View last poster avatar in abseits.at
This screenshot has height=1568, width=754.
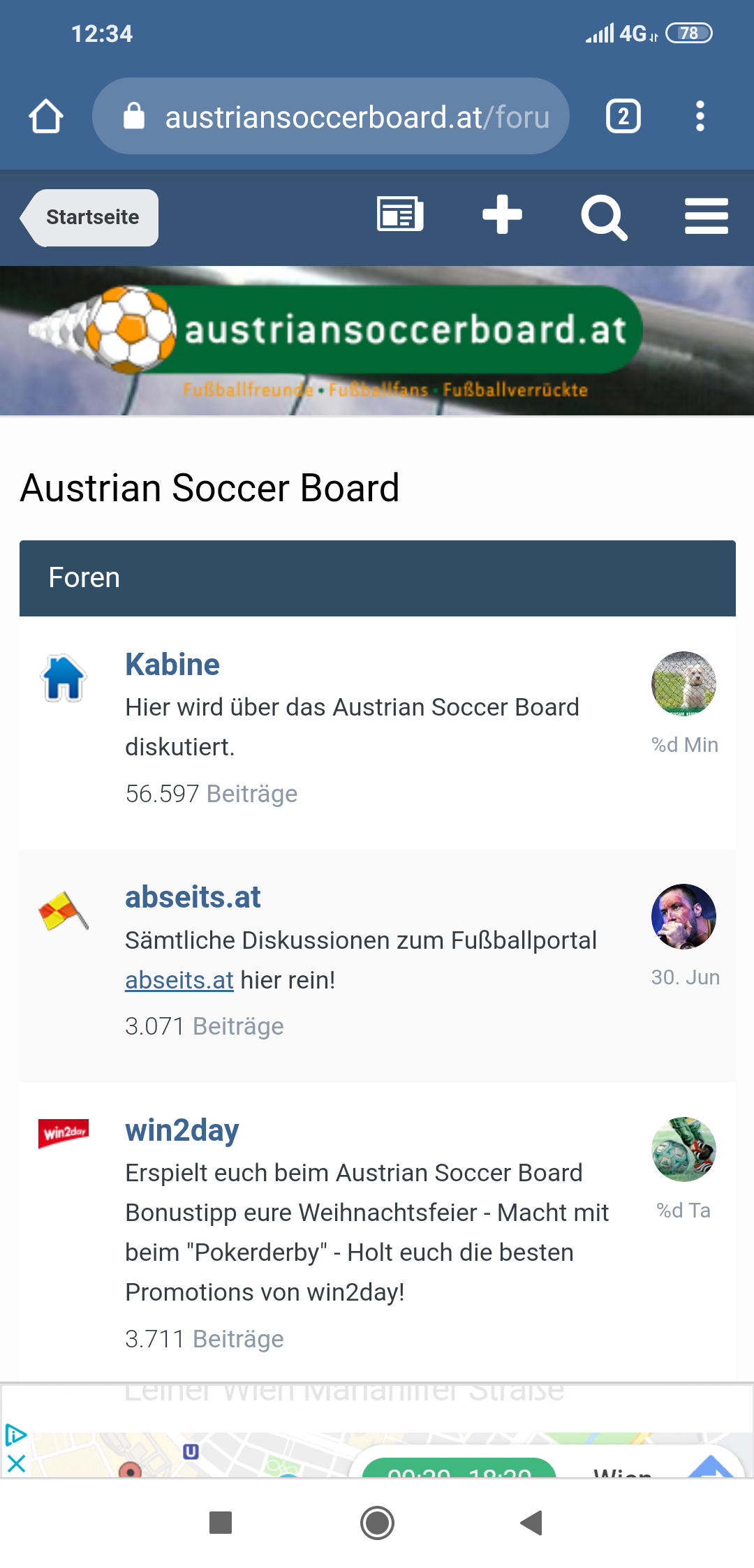[x=683, y=916]
